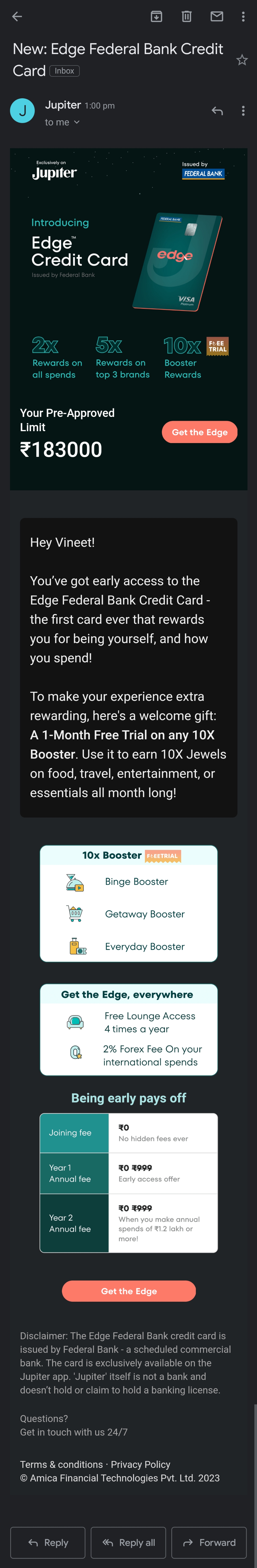Mark email as unread
The height and width of the screenshot is (1568, 257).
click(x=217, y=16)
